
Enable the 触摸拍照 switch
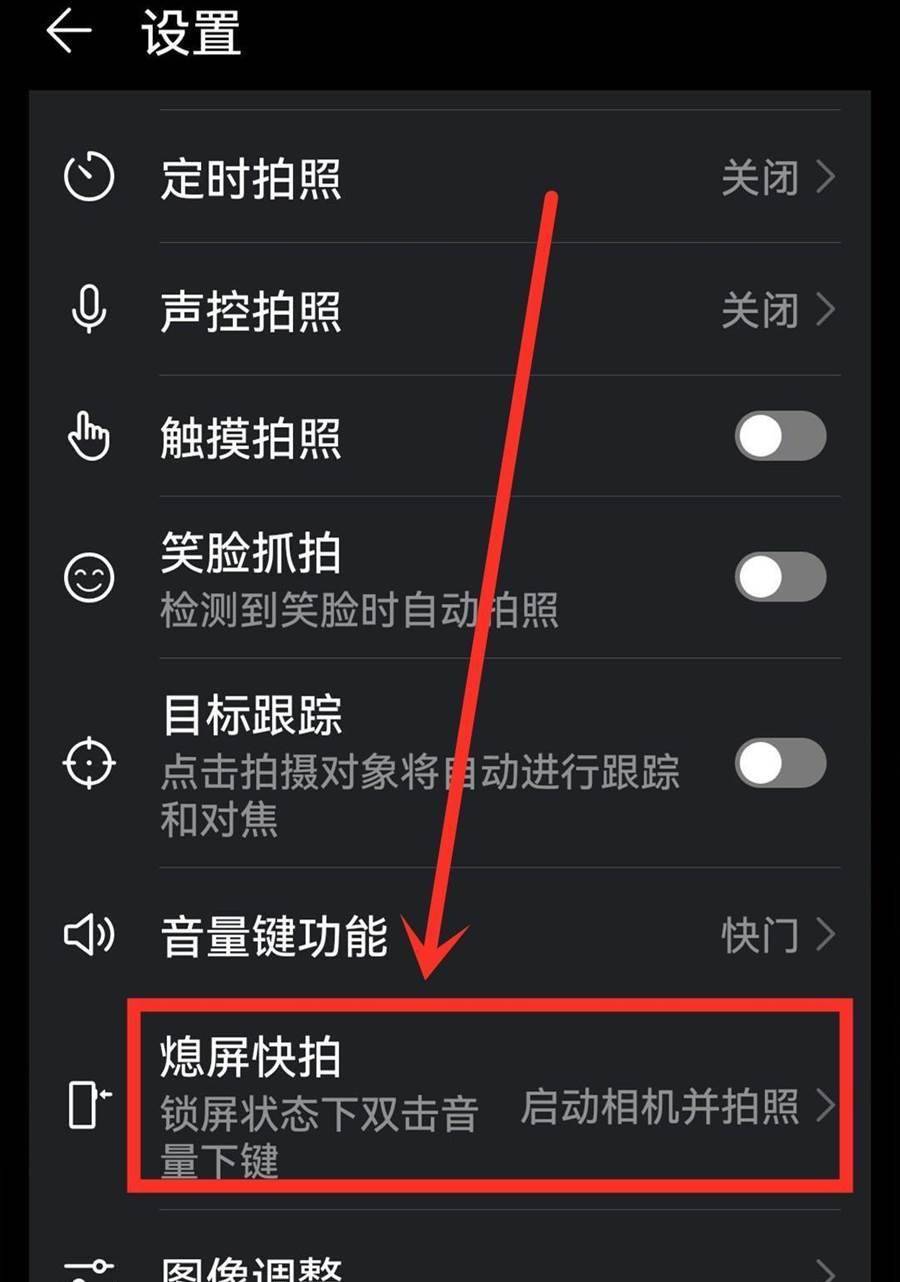780,438
